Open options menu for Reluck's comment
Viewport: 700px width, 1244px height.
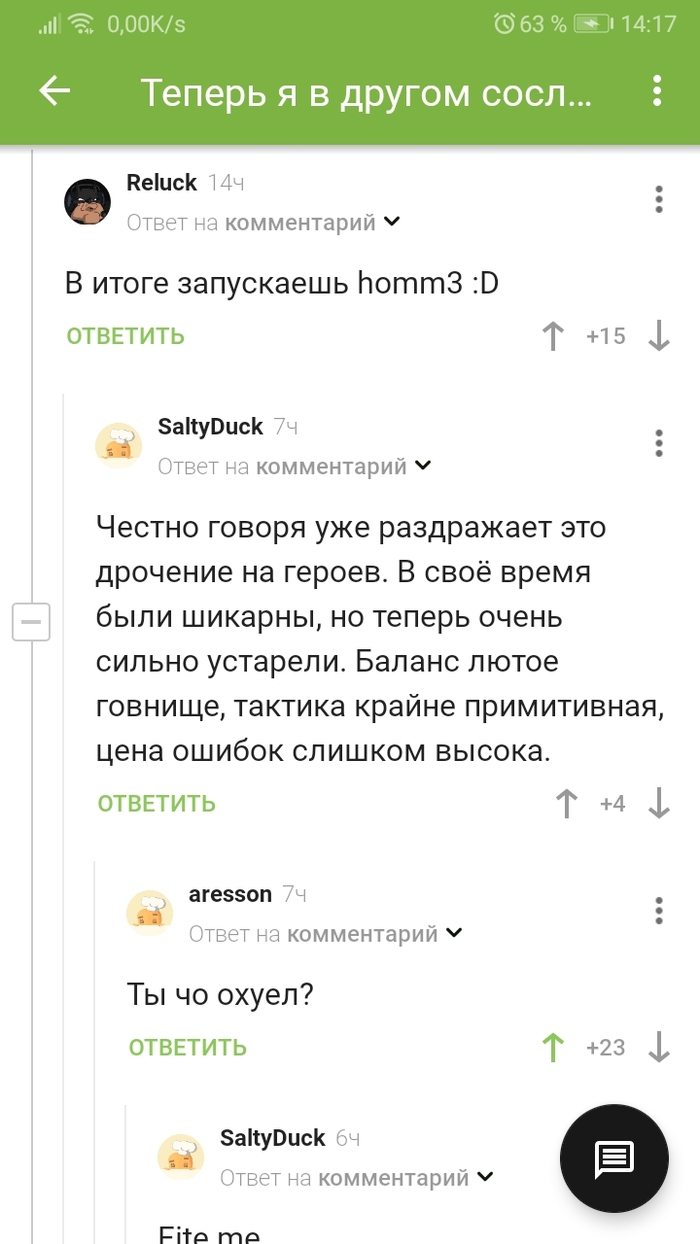[659, 199]
